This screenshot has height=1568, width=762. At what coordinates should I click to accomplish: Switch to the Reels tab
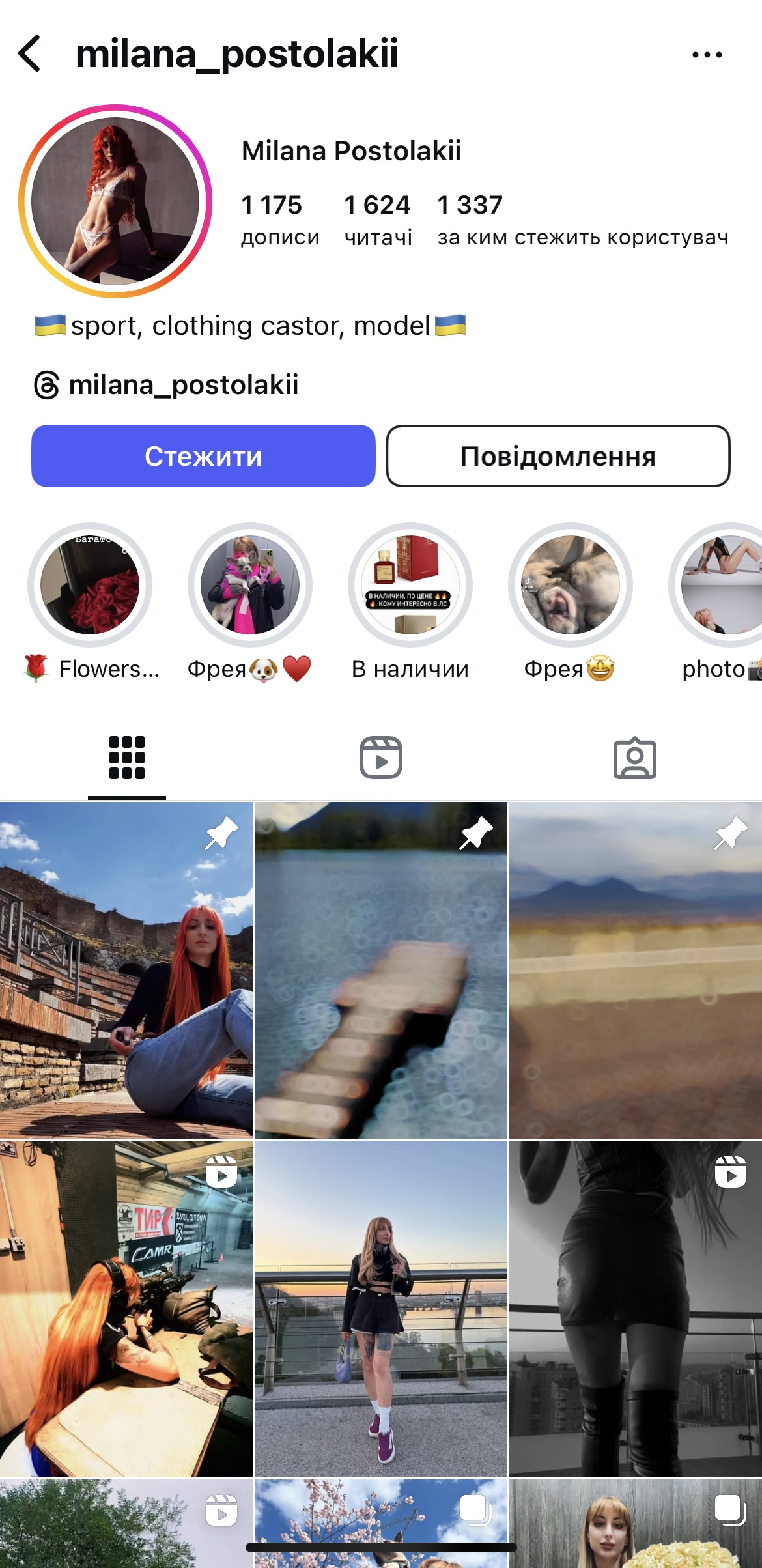381,758
